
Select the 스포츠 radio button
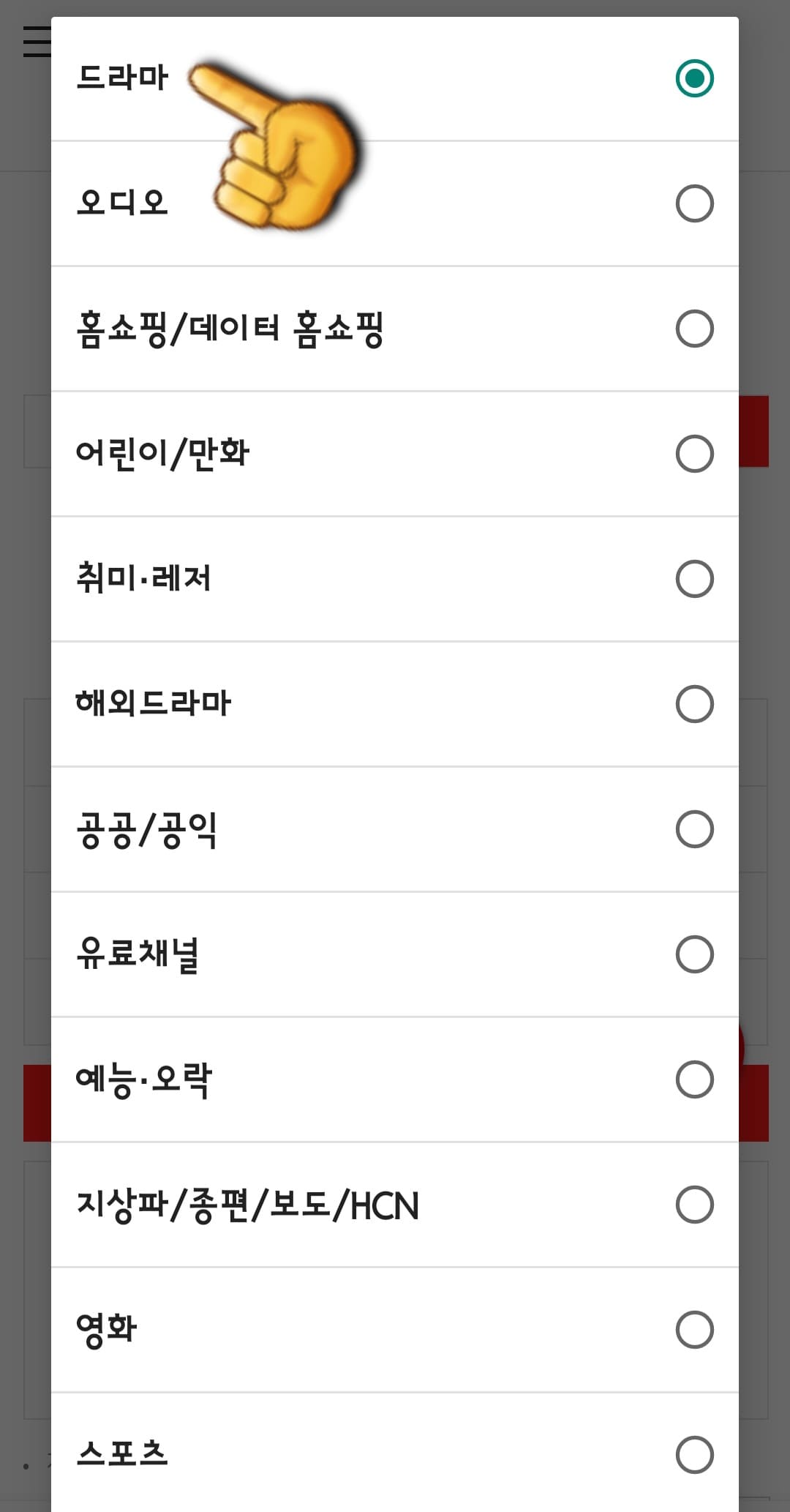[x=693, y=1455]
